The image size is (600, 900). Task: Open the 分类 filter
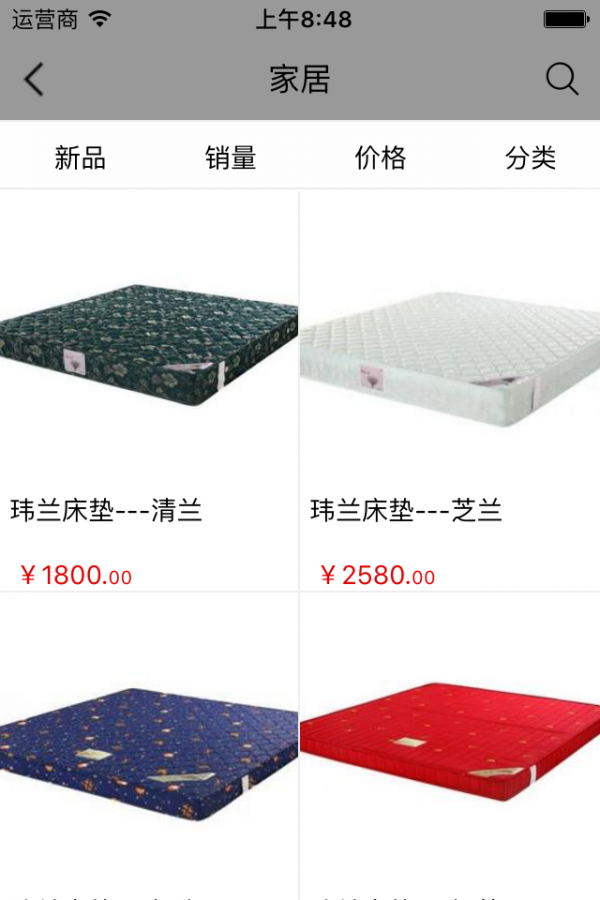click(x=530, y=157)
